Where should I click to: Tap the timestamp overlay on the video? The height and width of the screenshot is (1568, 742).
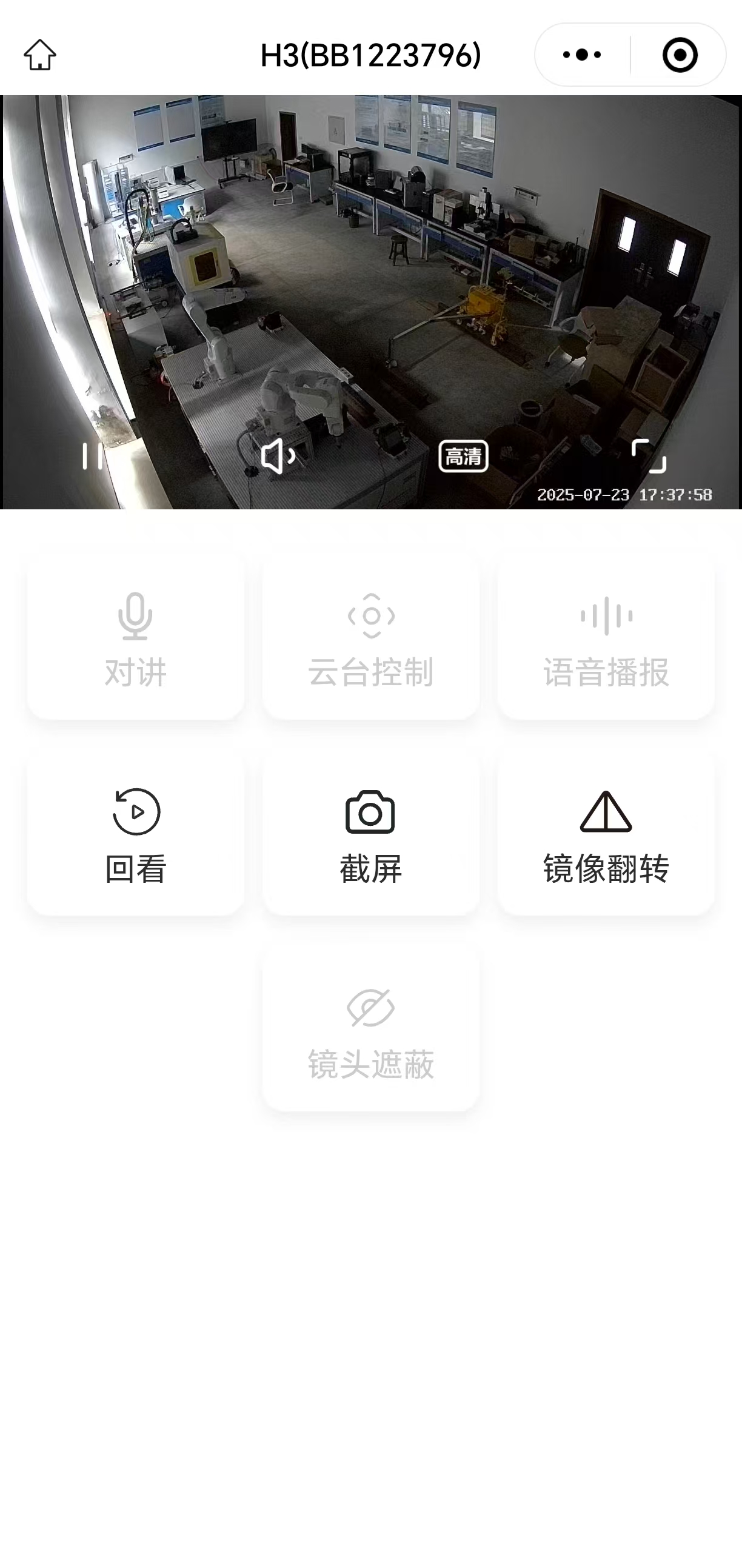[x=624, y=494]
